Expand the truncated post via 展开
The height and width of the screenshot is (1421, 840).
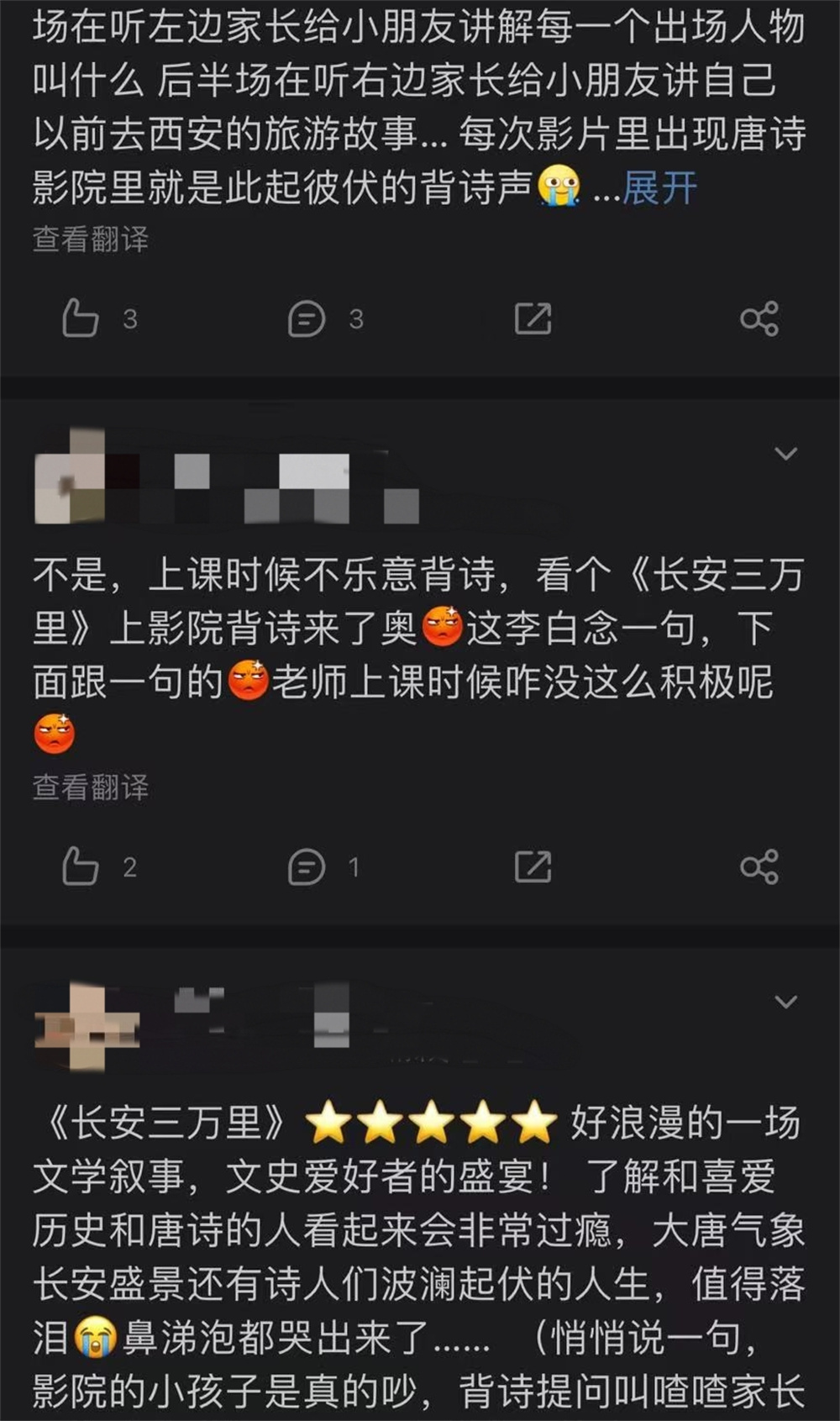coord(659,188)
